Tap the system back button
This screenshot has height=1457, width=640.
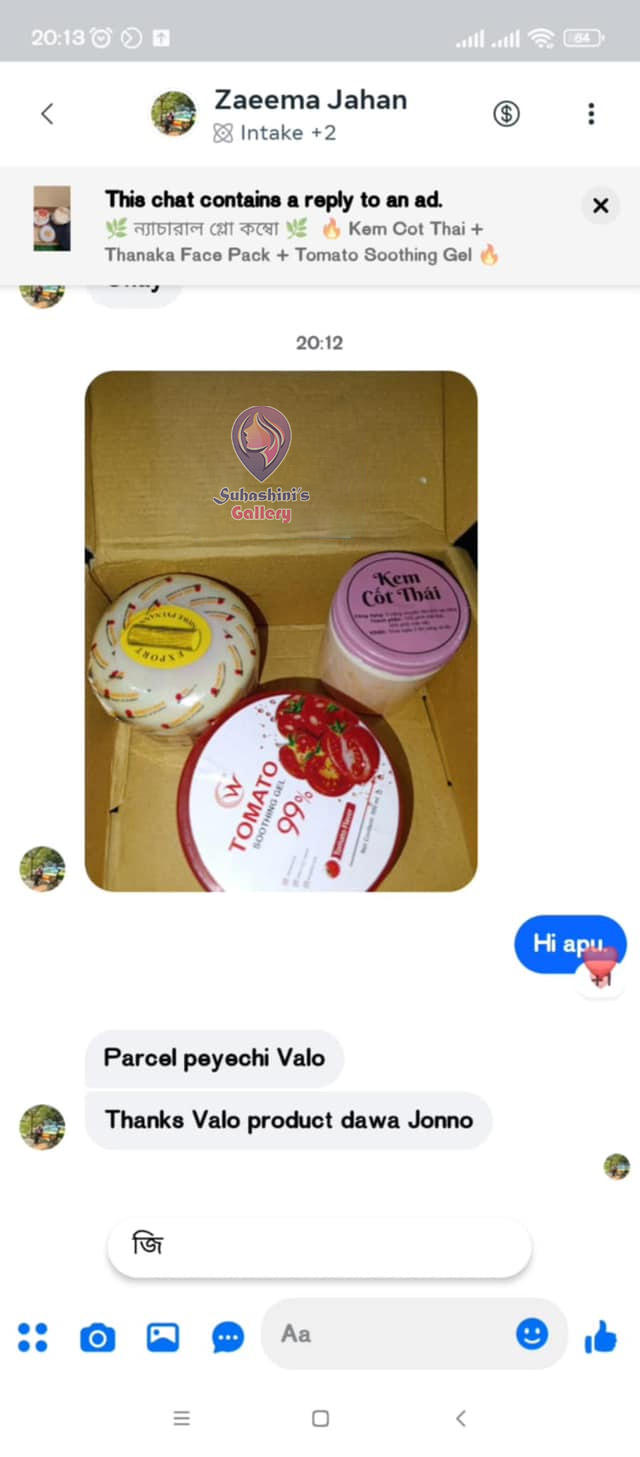click(461, 1418)
